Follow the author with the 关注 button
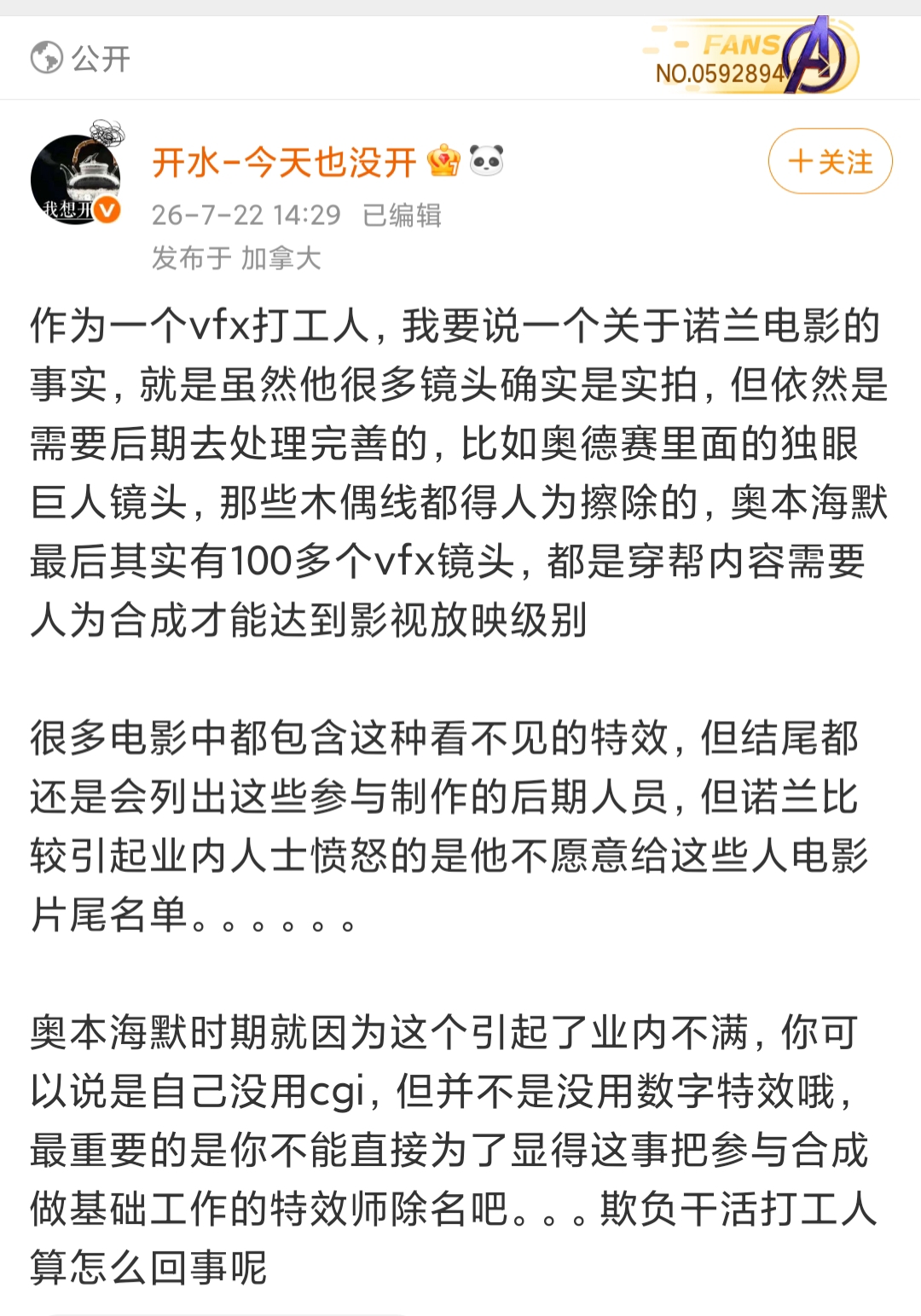The width and height of the screenshot is (921, 1316). [x=830, y=161]
